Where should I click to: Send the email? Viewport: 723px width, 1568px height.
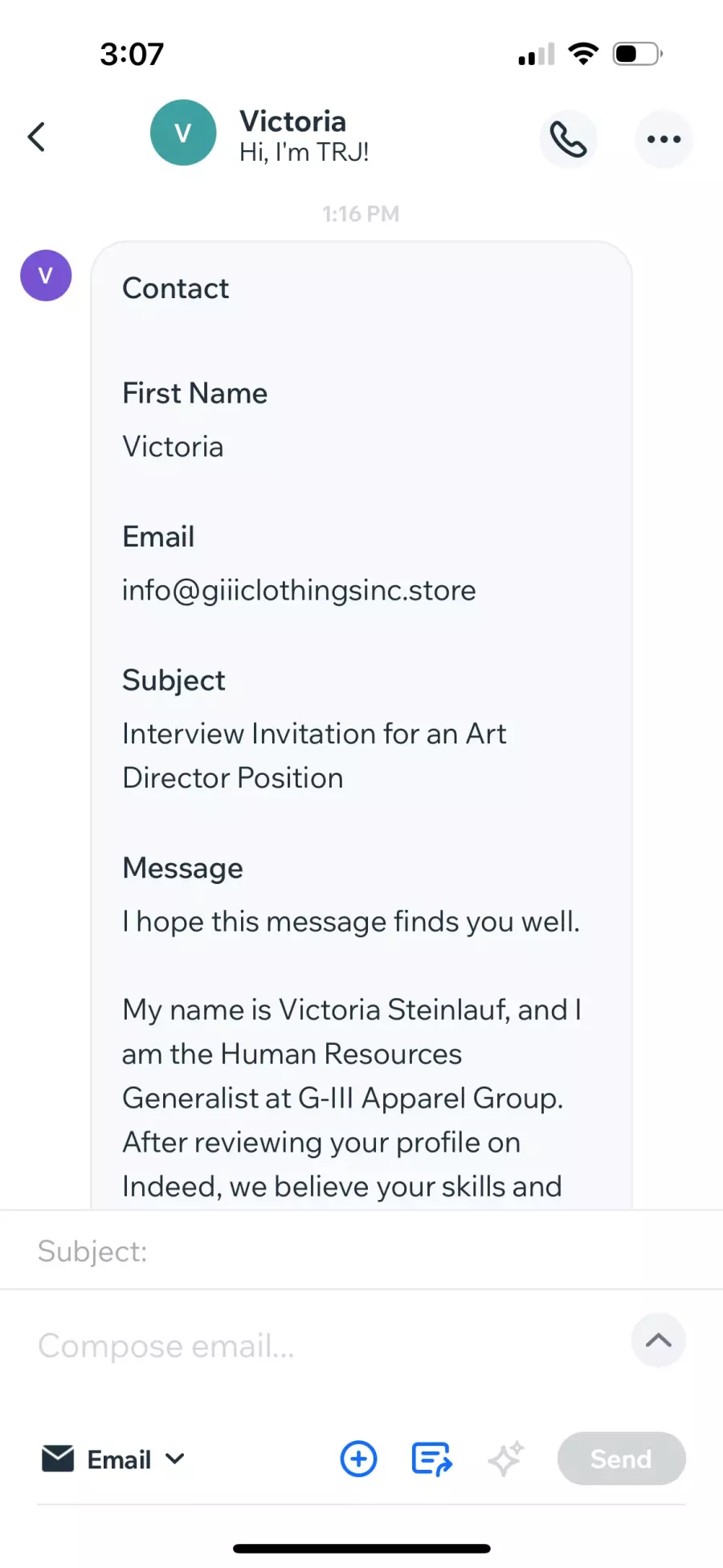621,1458
